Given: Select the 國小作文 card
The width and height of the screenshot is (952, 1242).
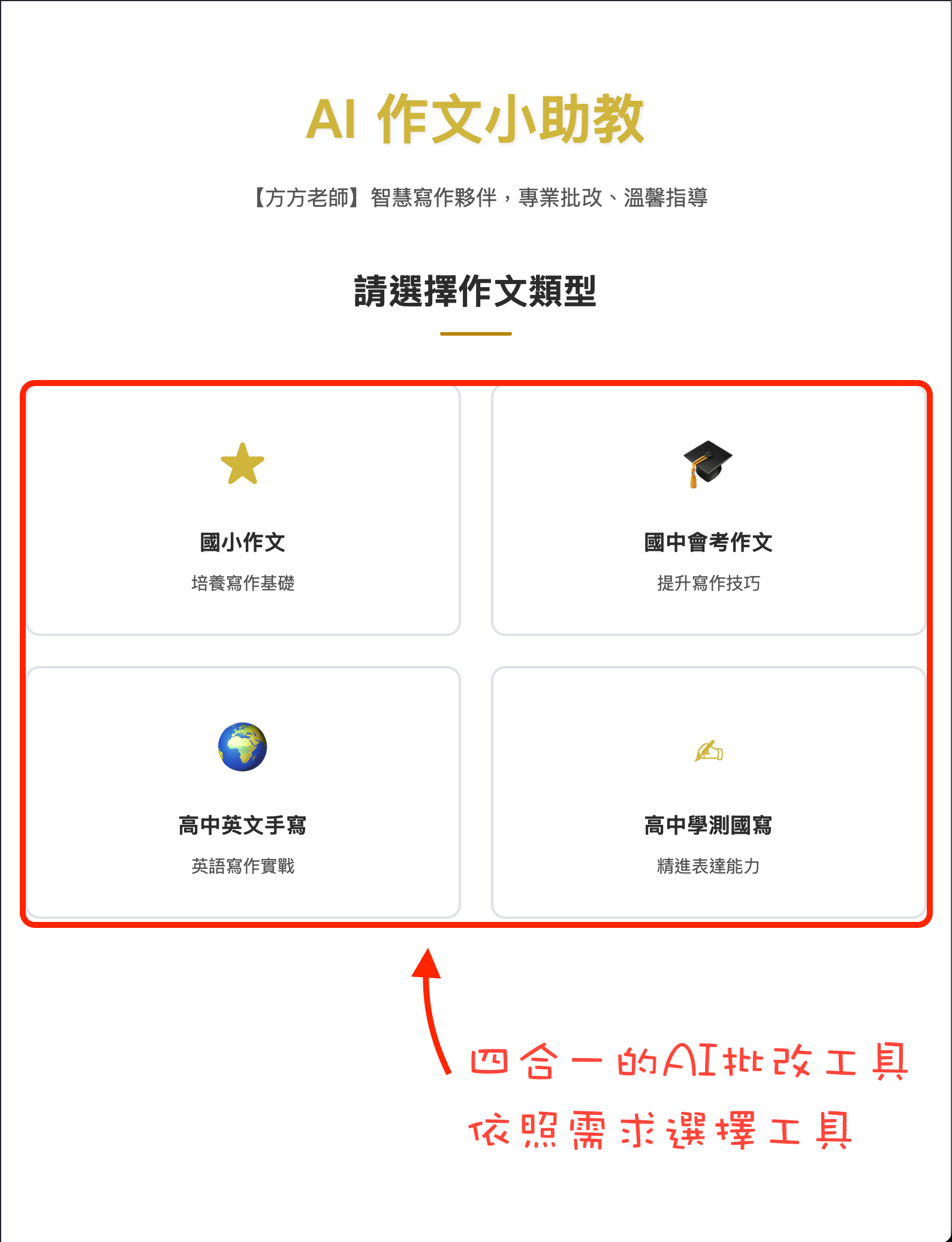Looking at the screenshot, I should [x=243, y=511].
